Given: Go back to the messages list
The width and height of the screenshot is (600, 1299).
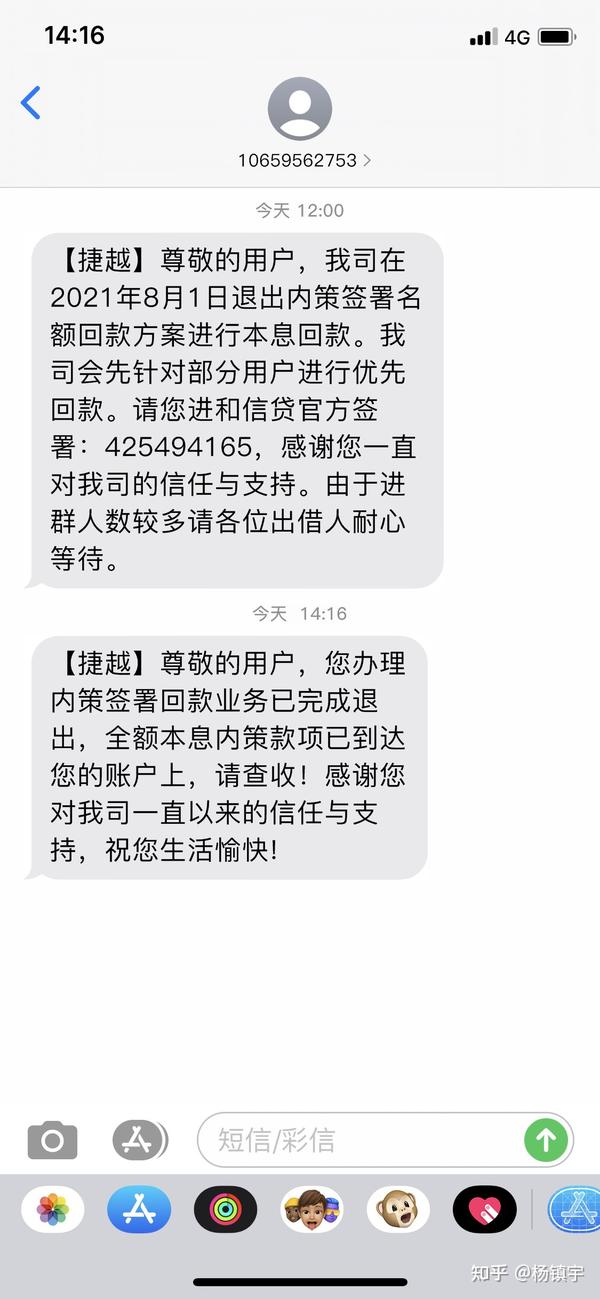Looking at the screenshot, I should [x=30, y=103].
